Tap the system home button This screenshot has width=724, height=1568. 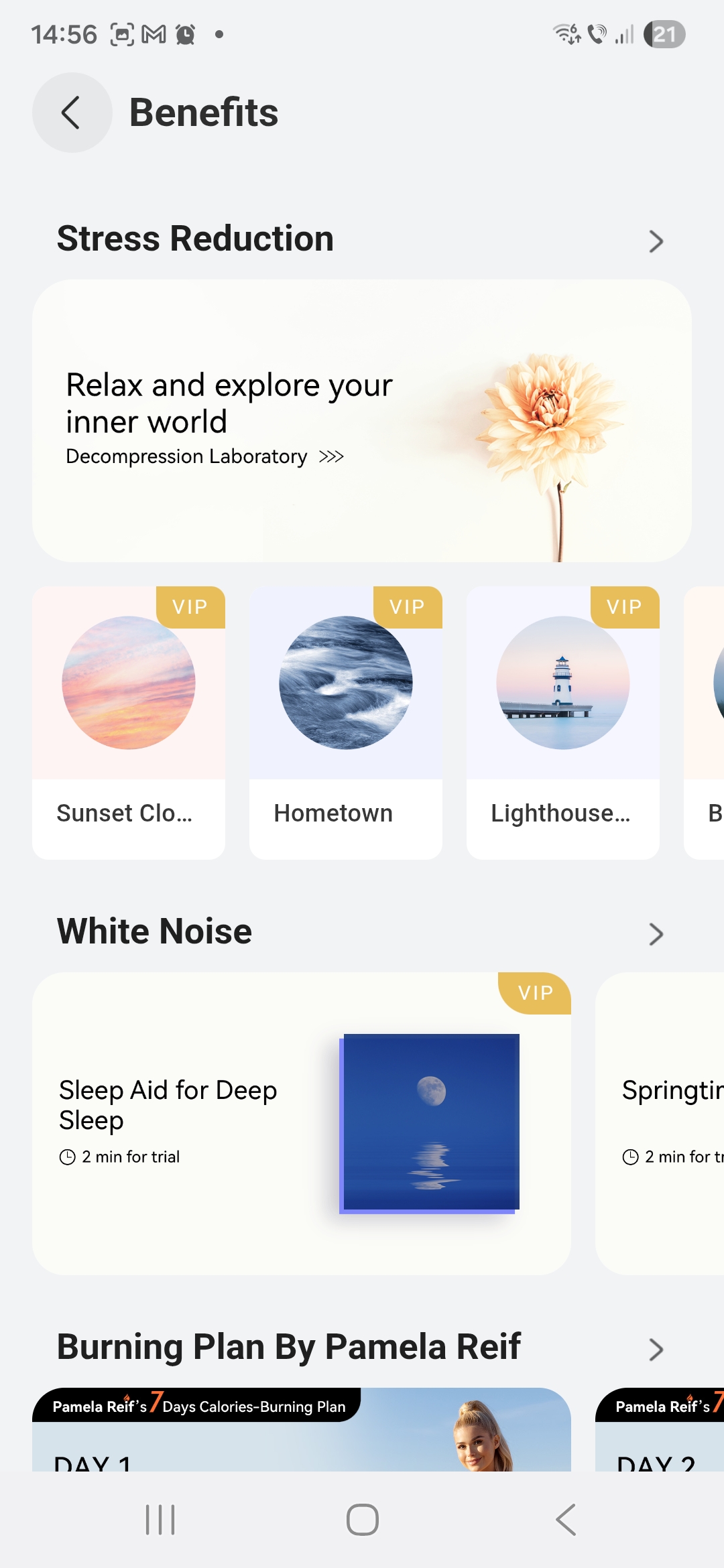tap(362, 1520)
